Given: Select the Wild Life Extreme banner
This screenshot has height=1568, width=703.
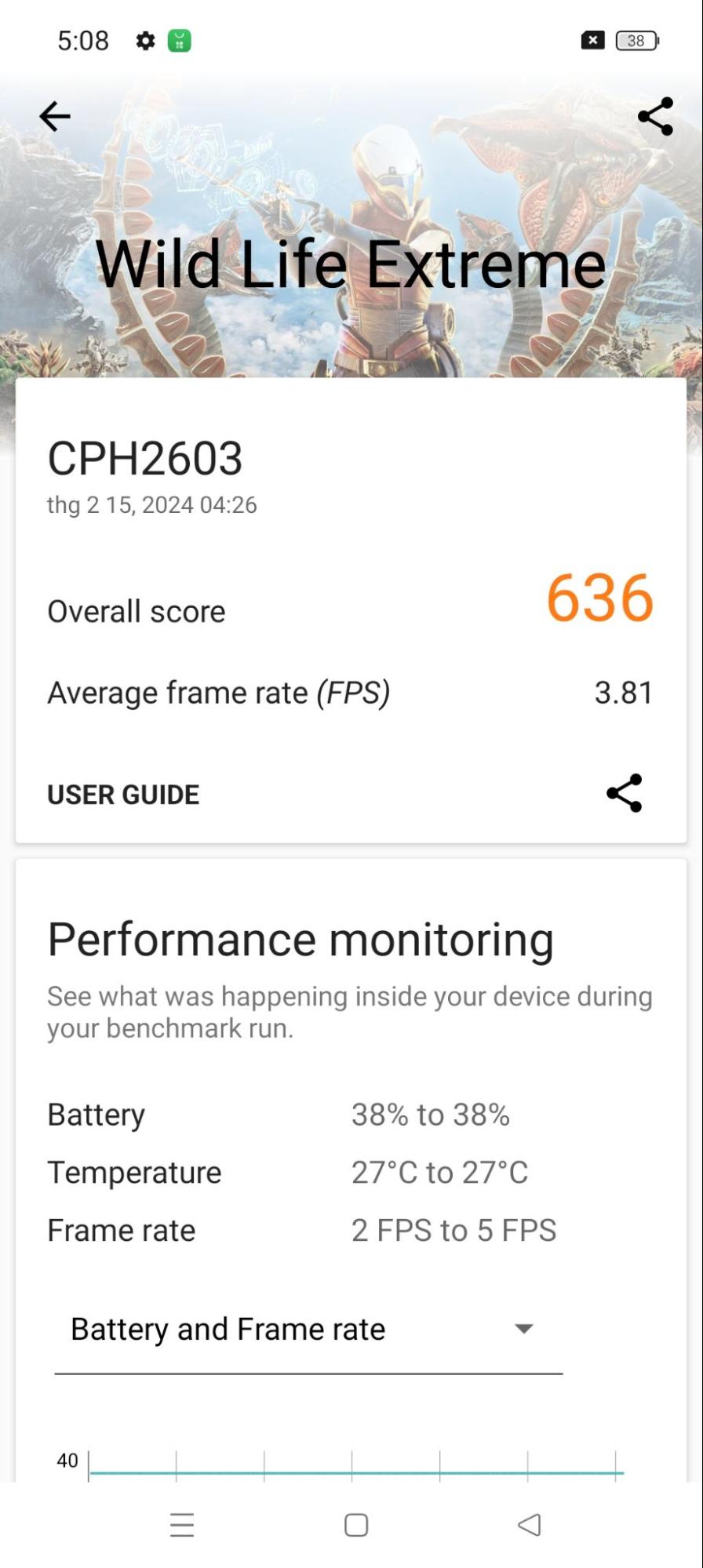Looking at the screenshot, I should (351, 265).
